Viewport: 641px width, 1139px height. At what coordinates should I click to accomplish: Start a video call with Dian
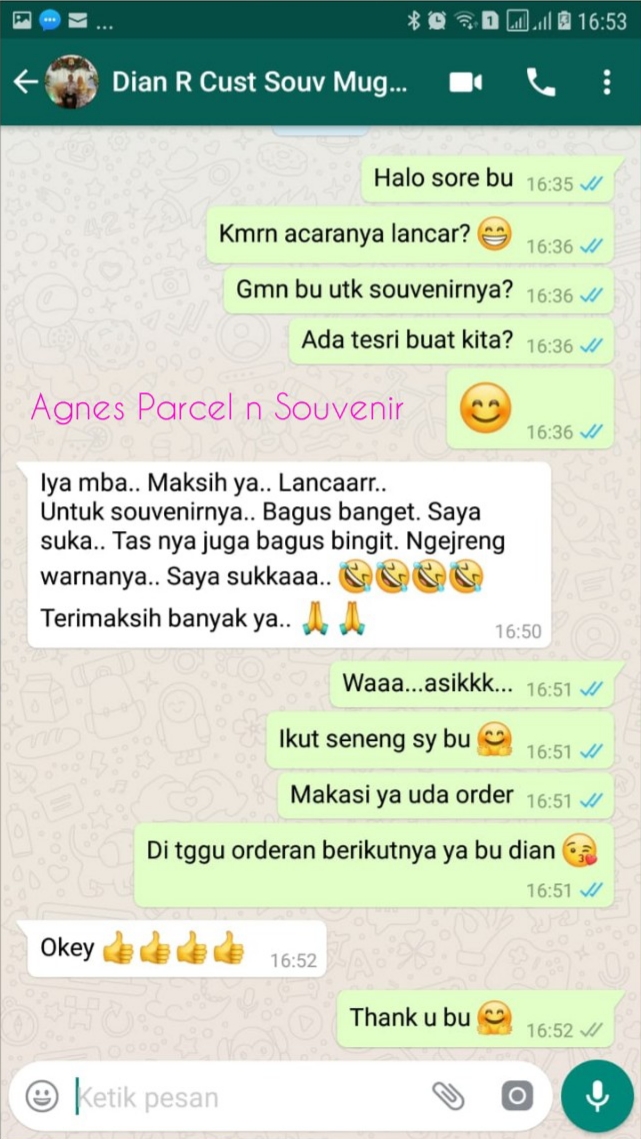tap(465, 83)
